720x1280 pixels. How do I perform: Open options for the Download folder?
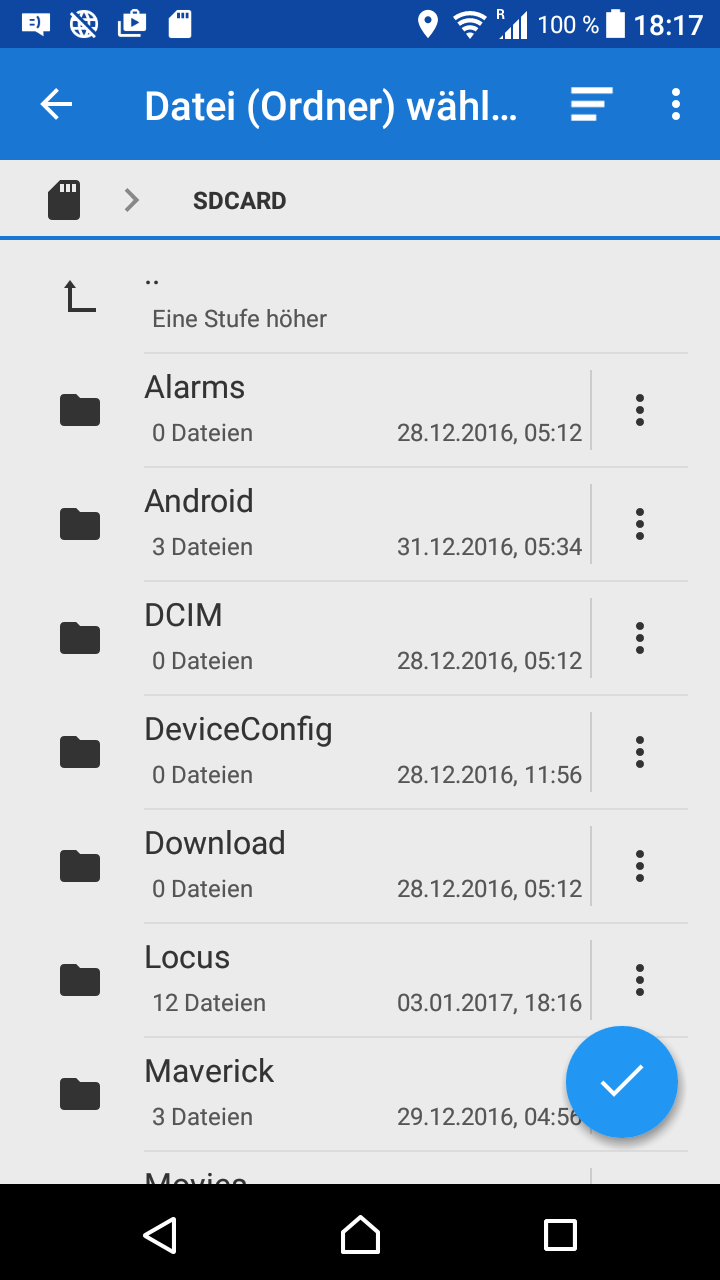tap(640, 866)
